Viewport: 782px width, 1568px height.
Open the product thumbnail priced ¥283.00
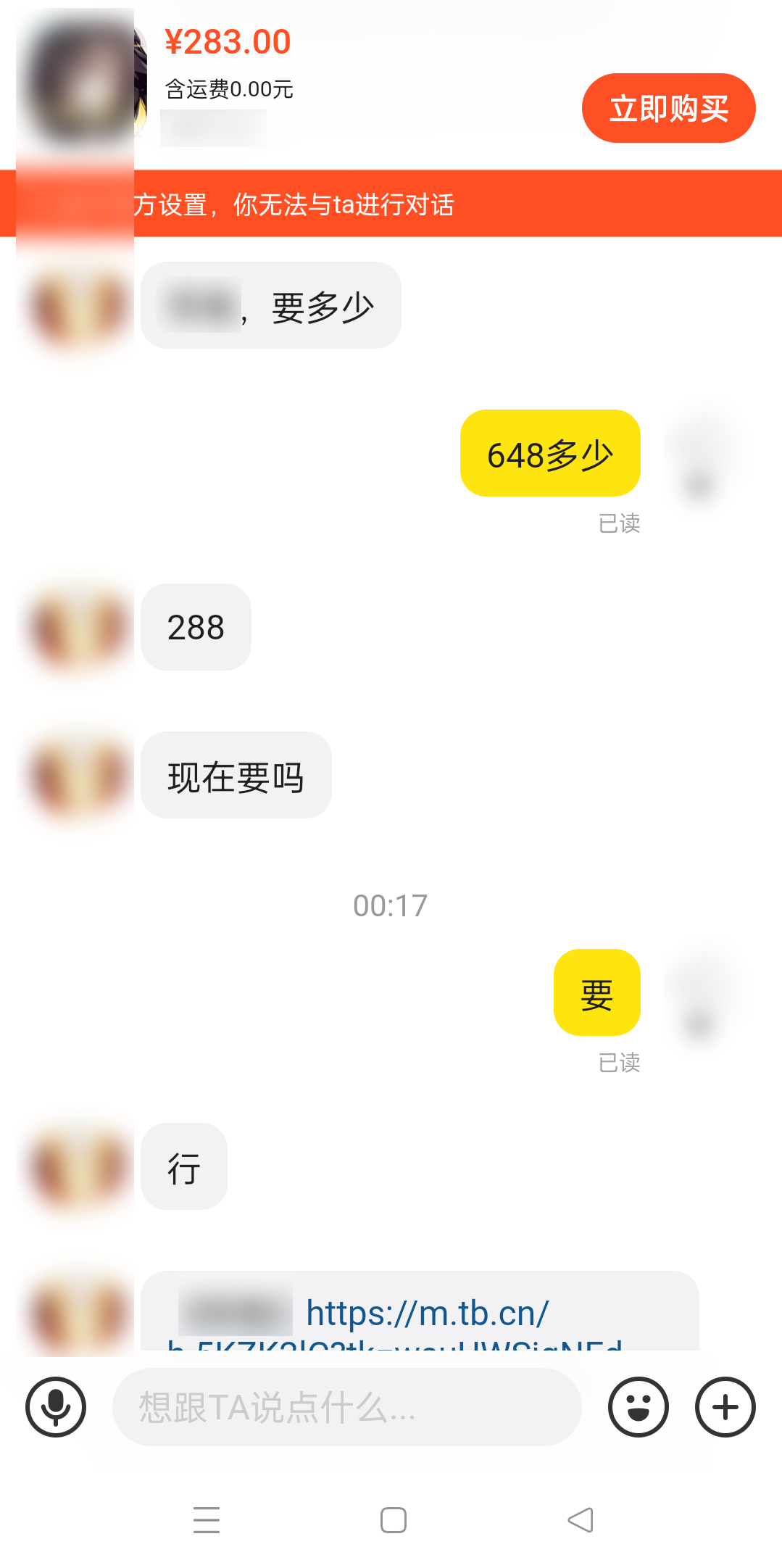pos(81,80)
